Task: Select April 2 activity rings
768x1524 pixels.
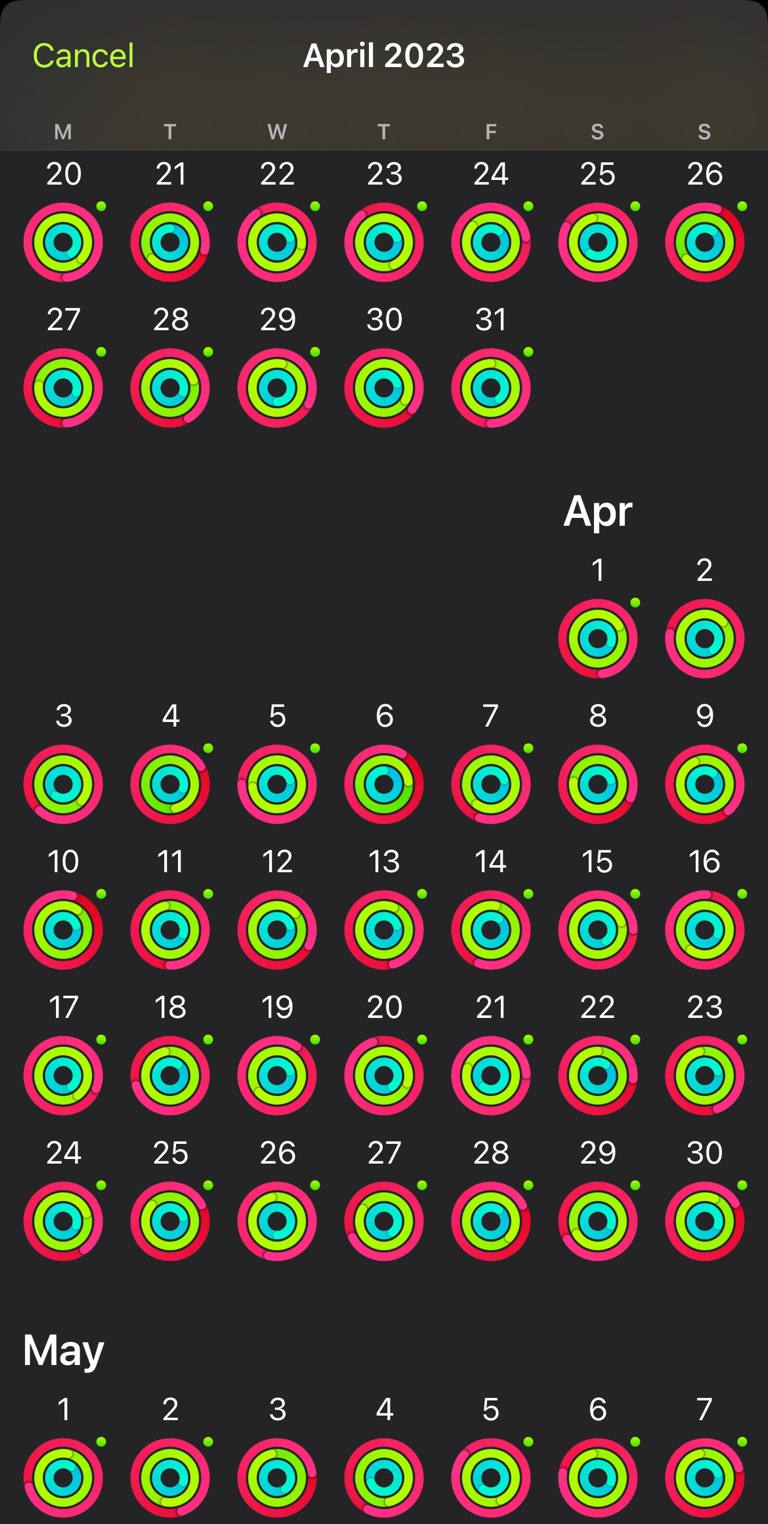Action: point(705,638)
